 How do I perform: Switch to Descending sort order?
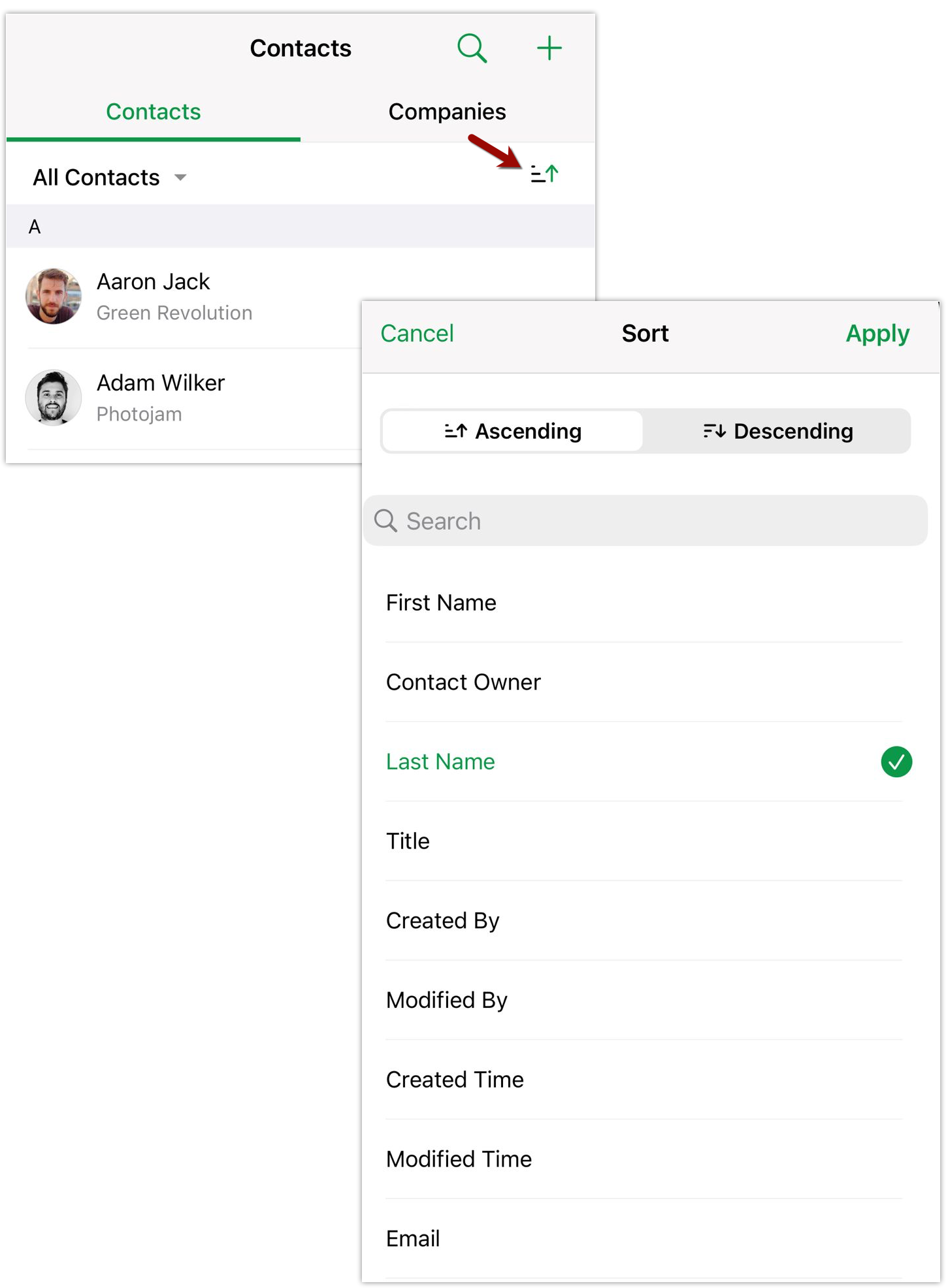[x=777, y=431]
